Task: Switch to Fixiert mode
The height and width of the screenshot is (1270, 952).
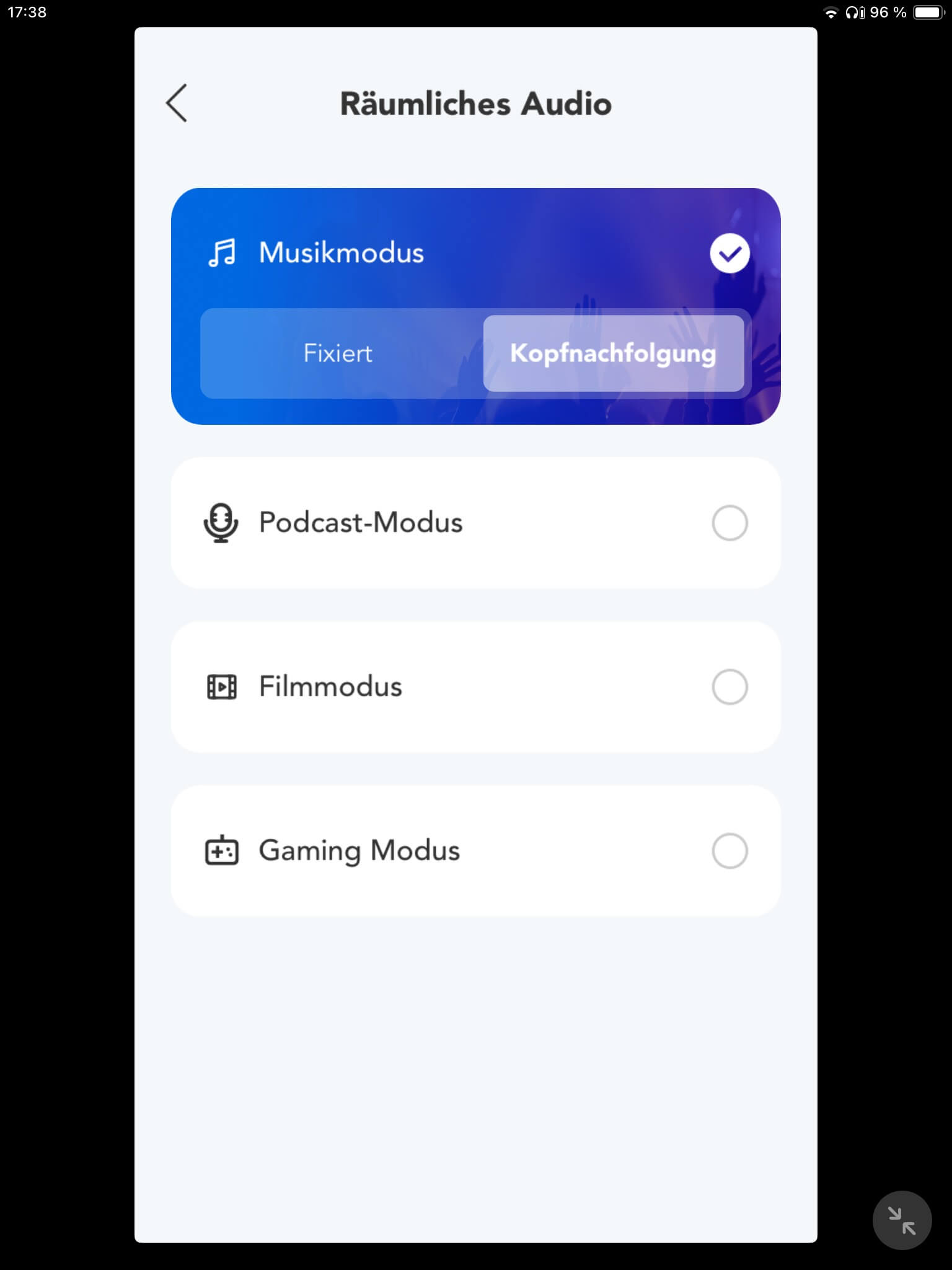Action: pos(338,353)
